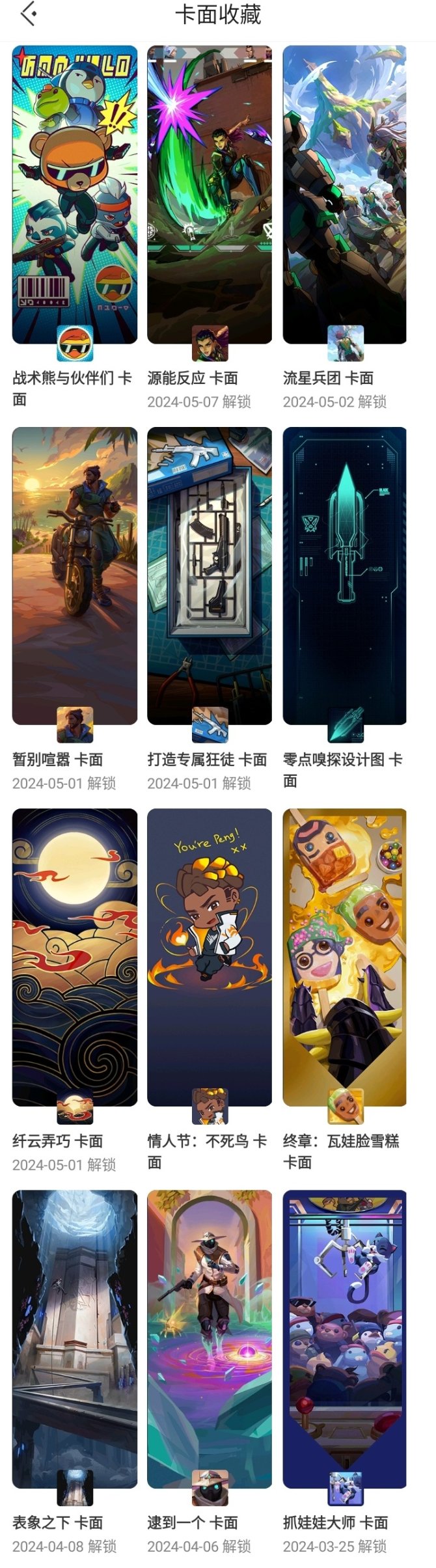Screen dimensions: 436x1568
Task: Open 零点嗅探设计图 卡面
Action: point(345,576)
